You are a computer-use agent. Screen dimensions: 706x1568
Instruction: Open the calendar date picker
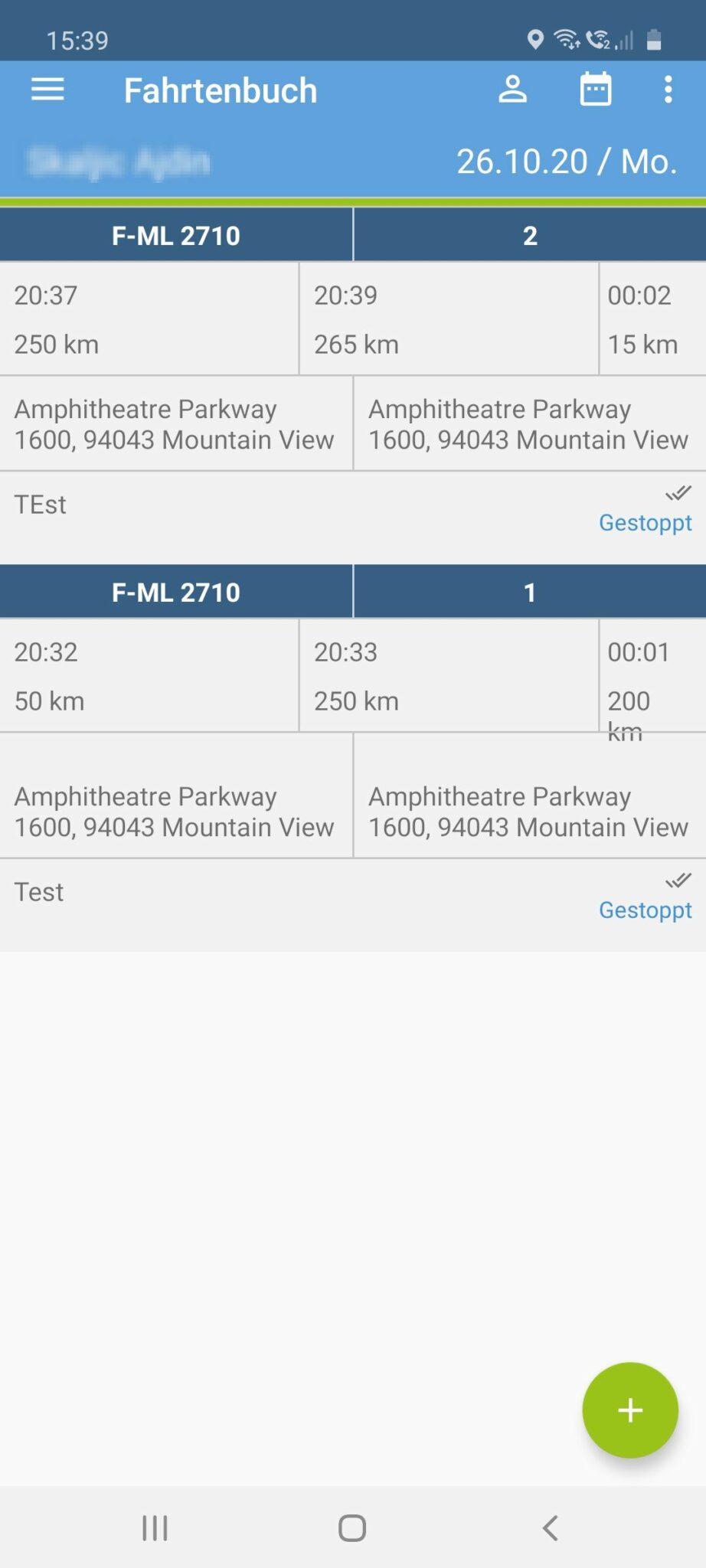coord(595,90)
